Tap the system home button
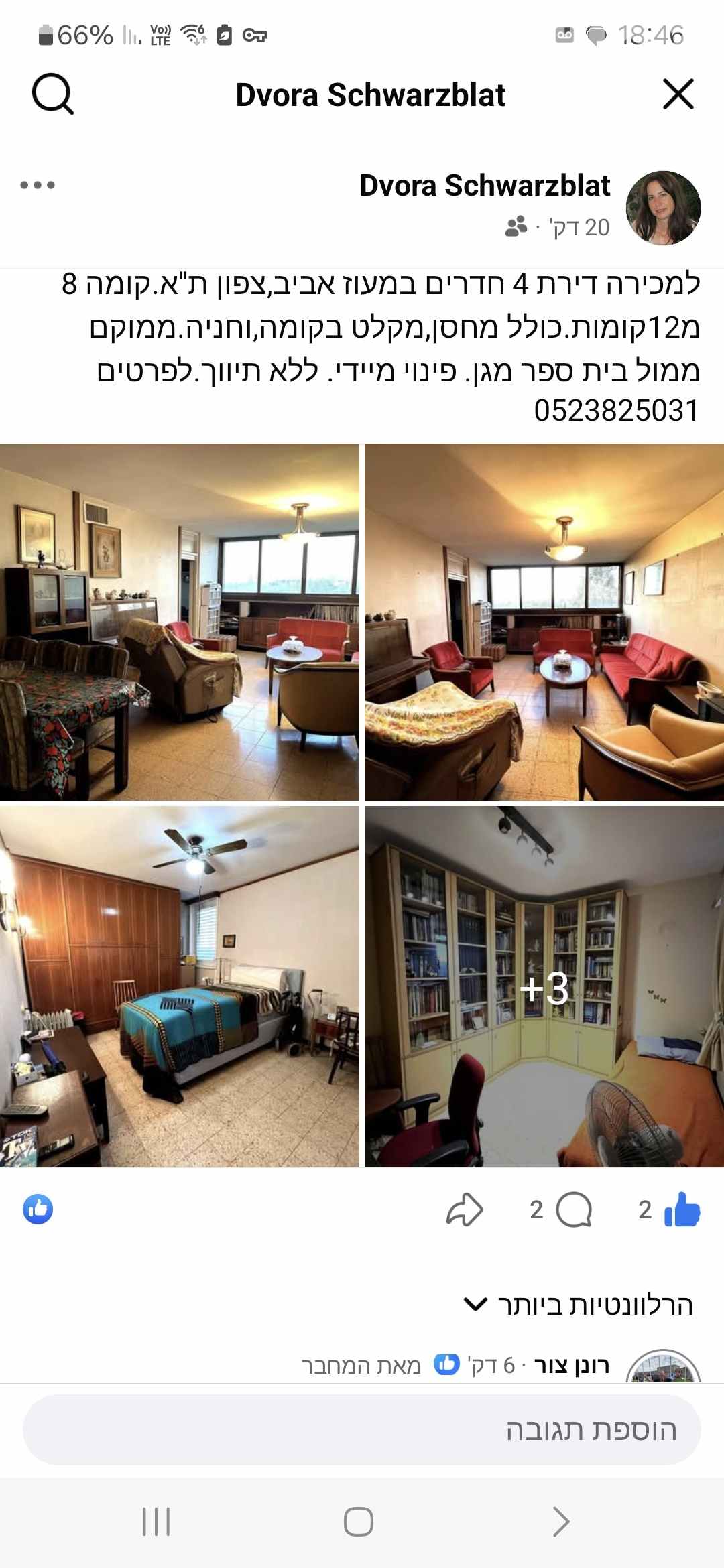 [359, 1522]
